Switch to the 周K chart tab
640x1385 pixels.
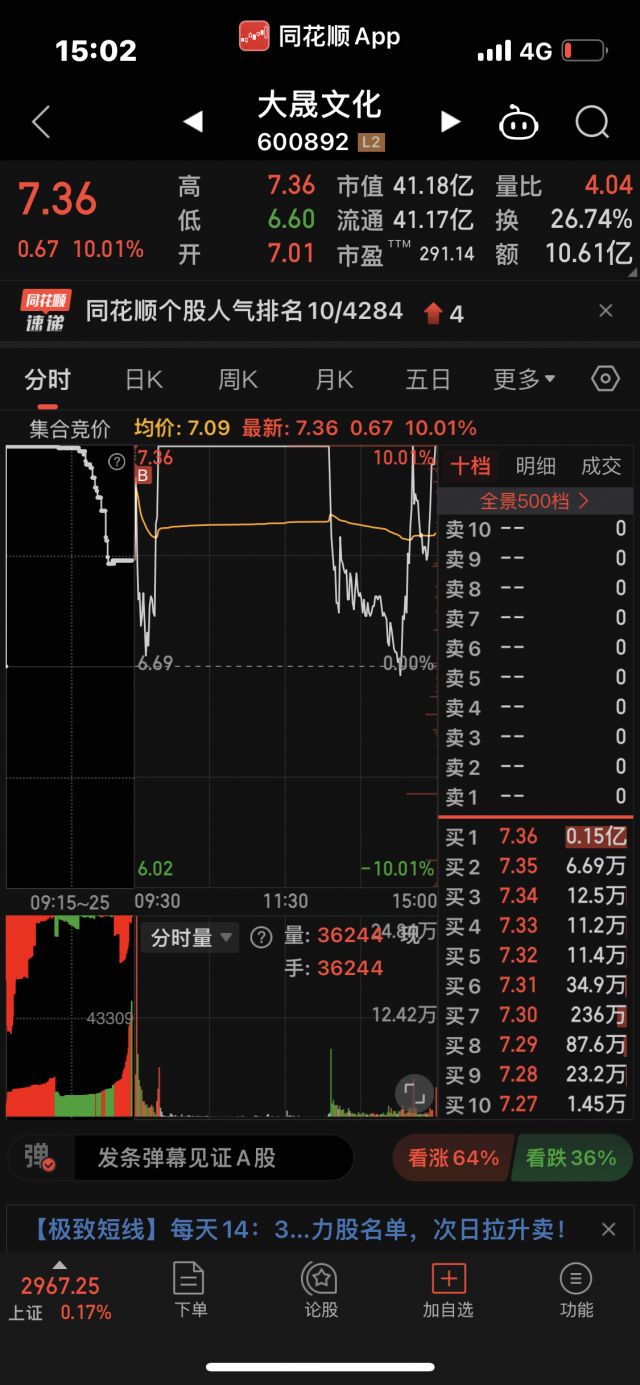click(x=238, y=379)
